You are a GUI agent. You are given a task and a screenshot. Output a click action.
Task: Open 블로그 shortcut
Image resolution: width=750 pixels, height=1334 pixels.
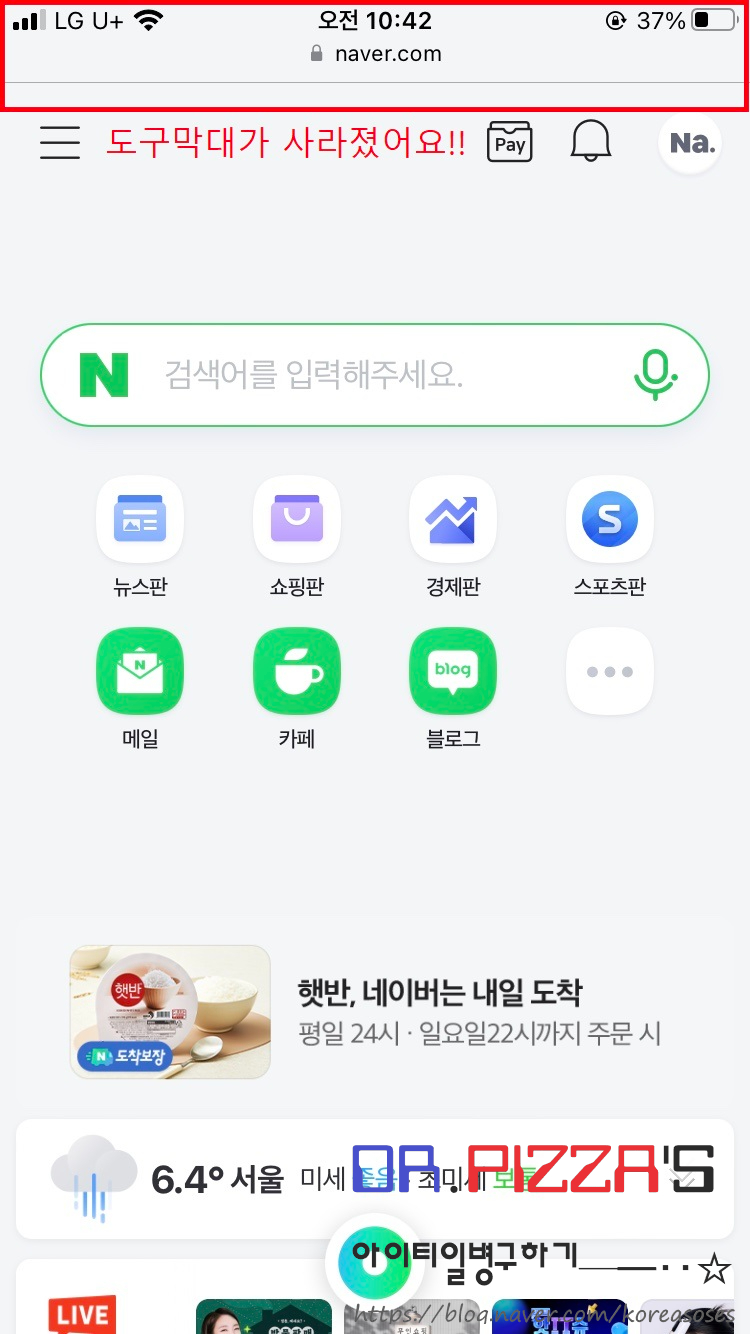pyautogui.click(x=453, y=672)
